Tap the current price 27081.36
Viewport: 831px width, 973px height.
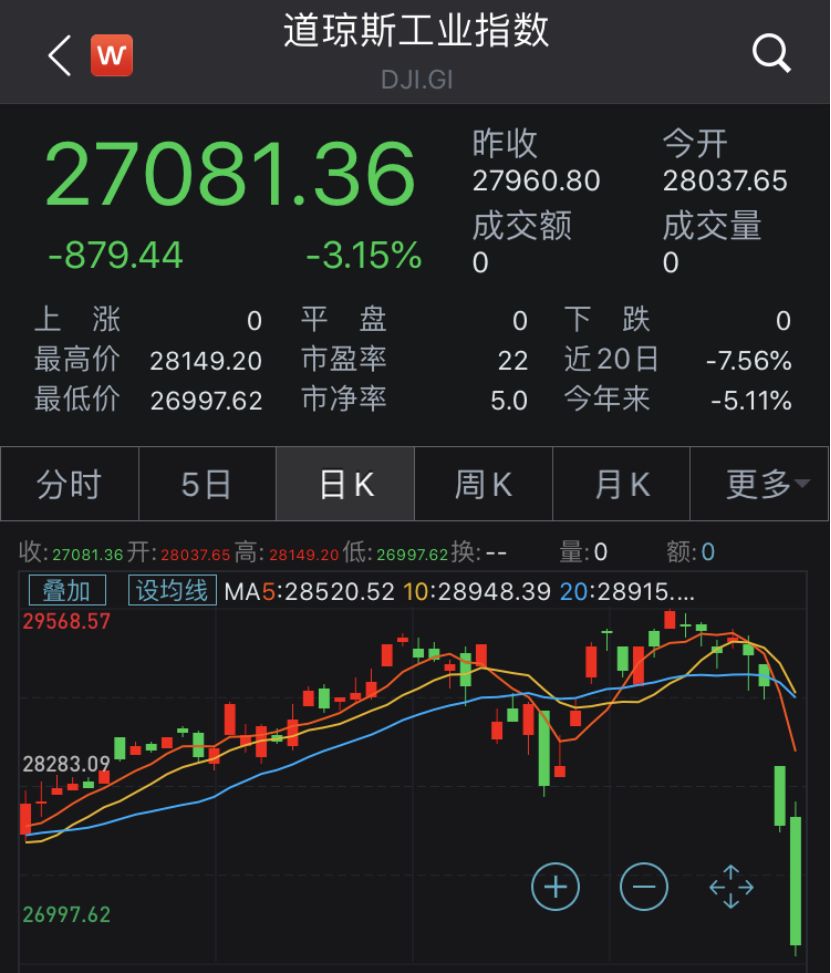coord(230,177)
